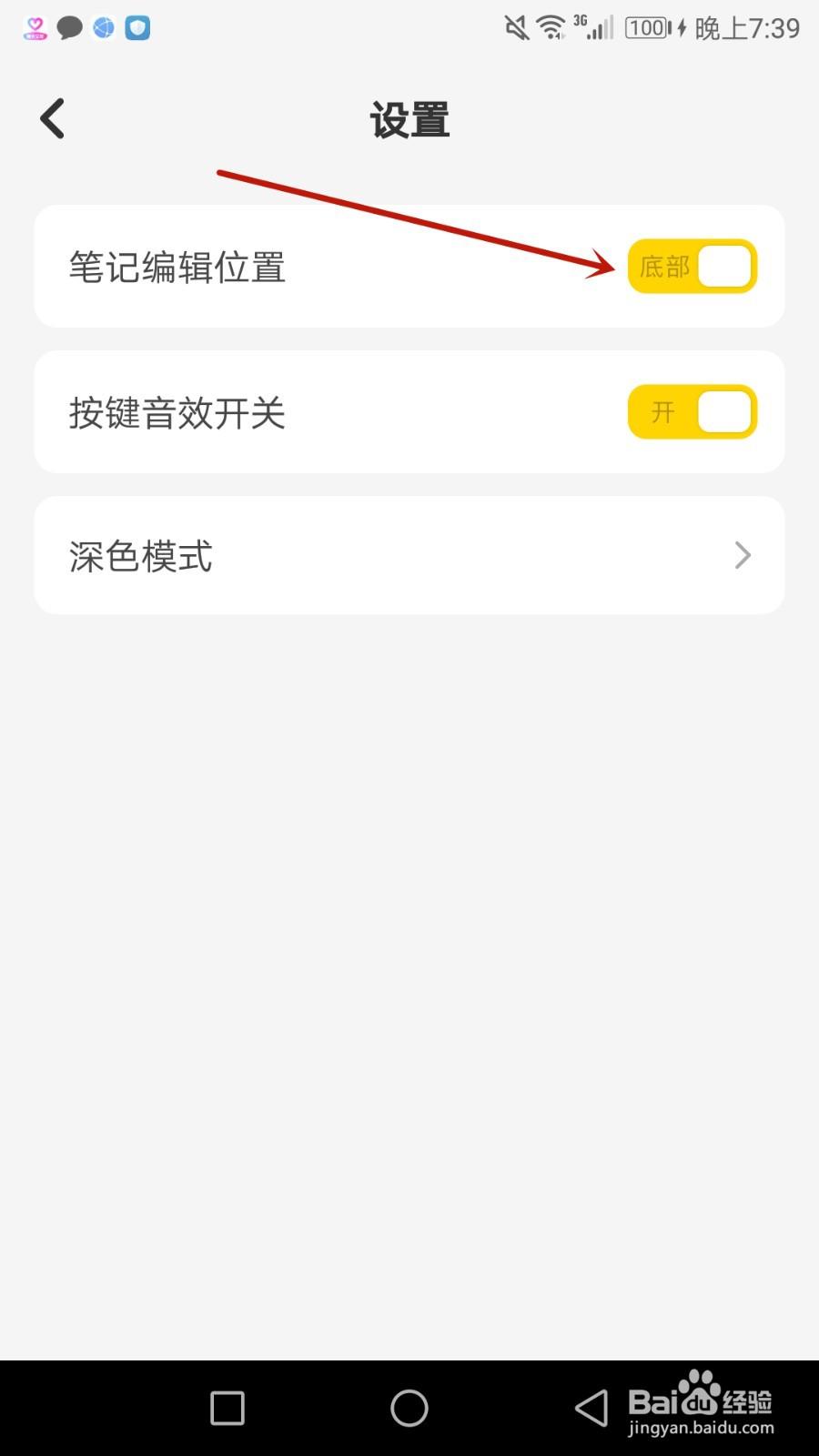Tap the system home button

click(409, 1408)
